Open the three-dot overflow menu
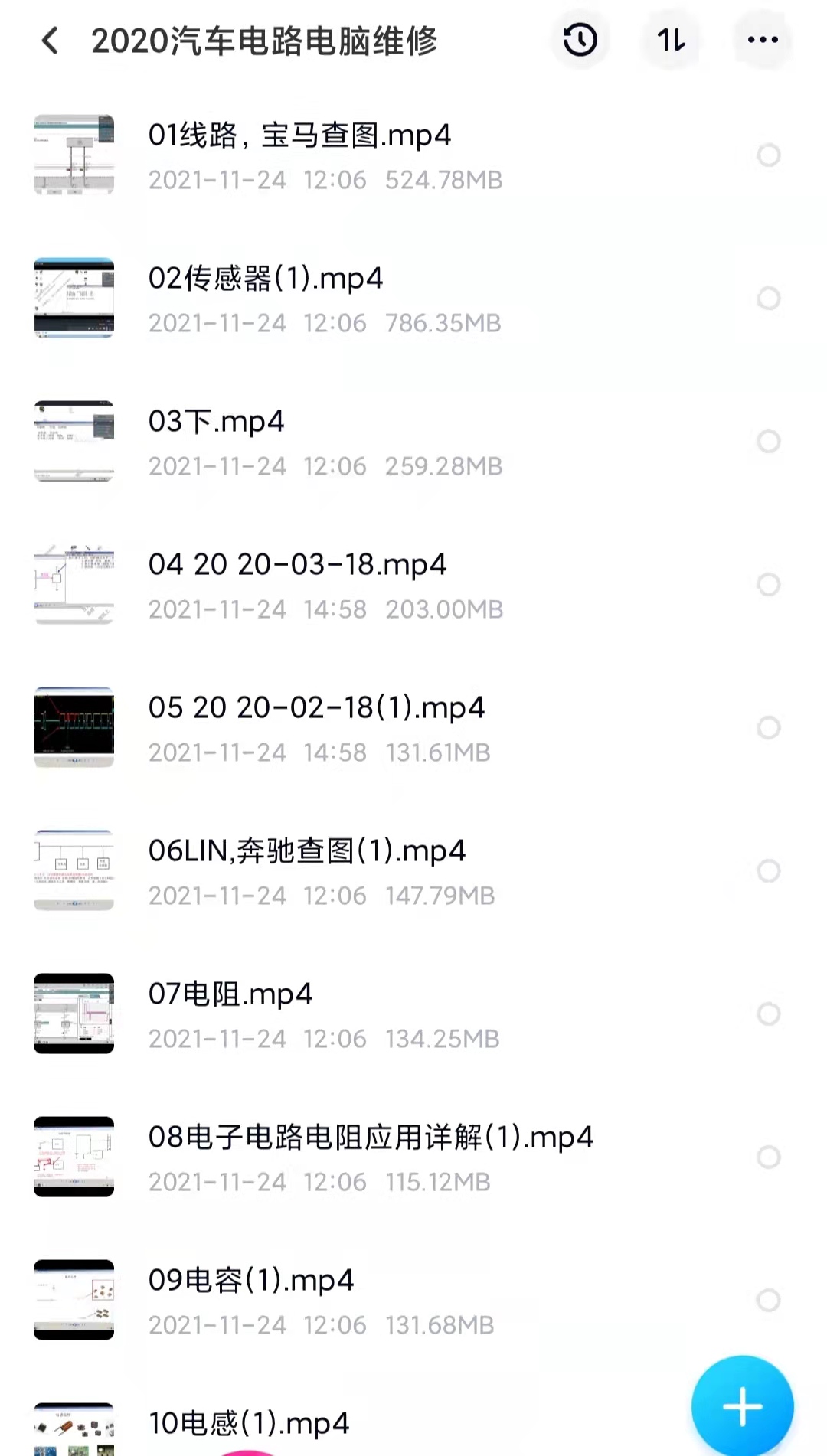 [x=763, y=40]
